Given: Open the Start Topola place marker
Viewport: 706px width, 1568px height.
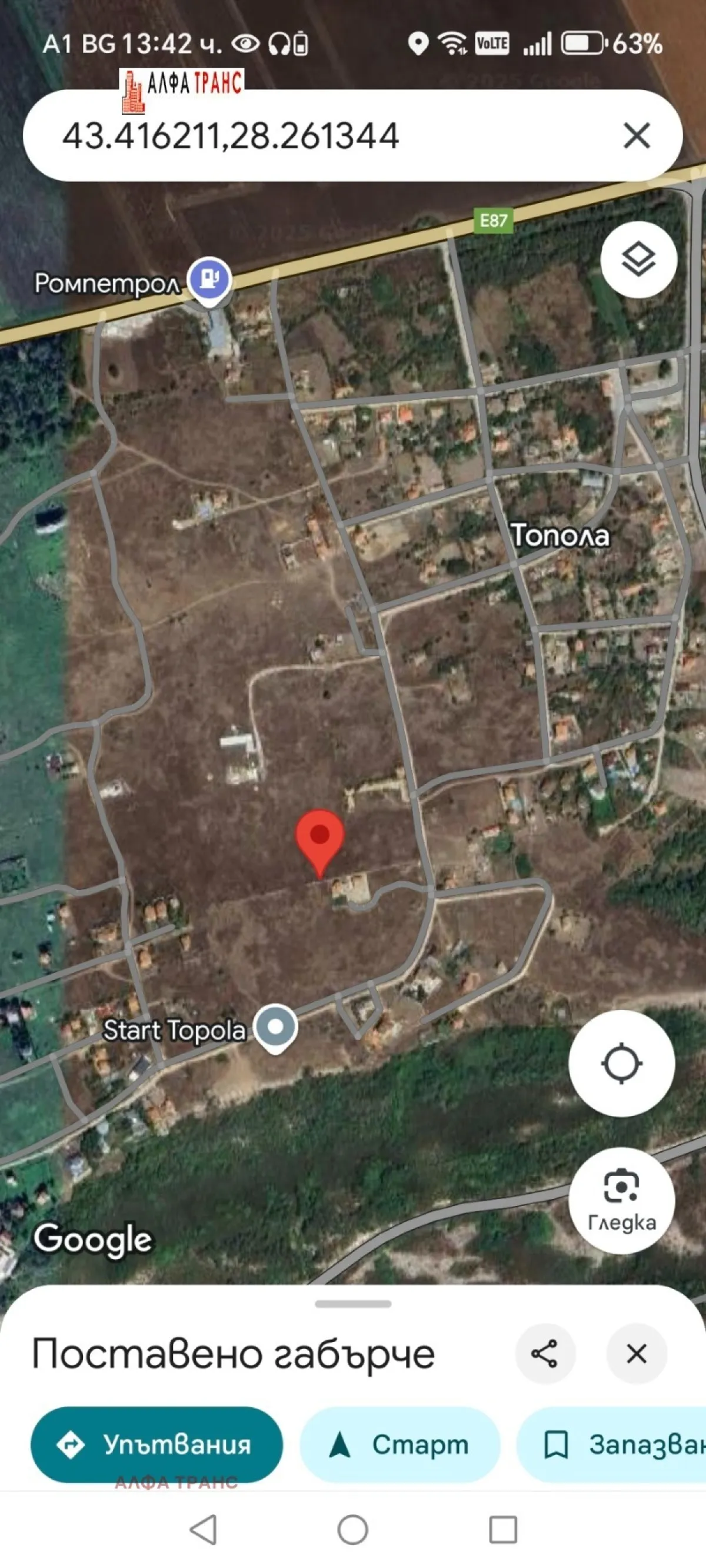Looking at the screenshot, I should [x=275, y=1027].
